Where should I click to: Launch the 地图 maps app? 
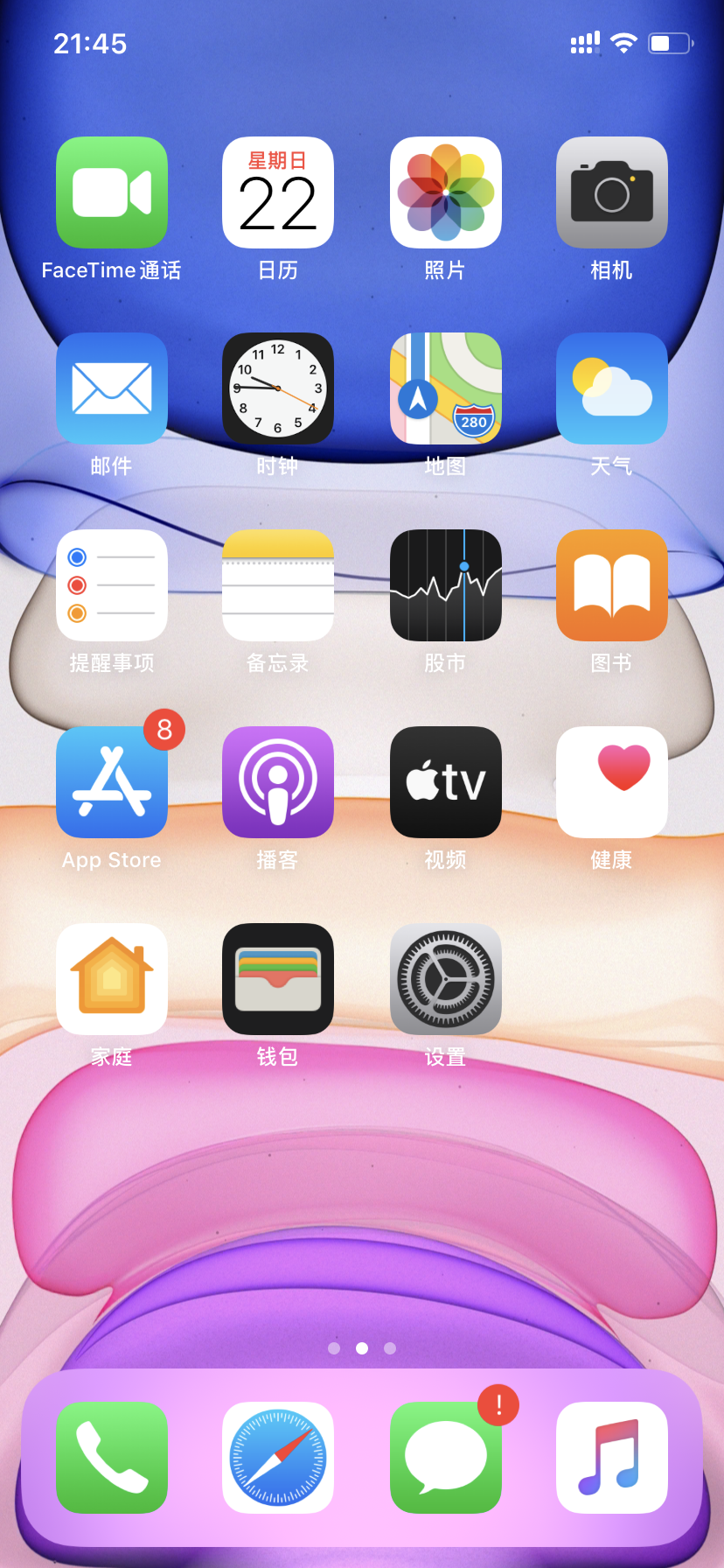445,388
